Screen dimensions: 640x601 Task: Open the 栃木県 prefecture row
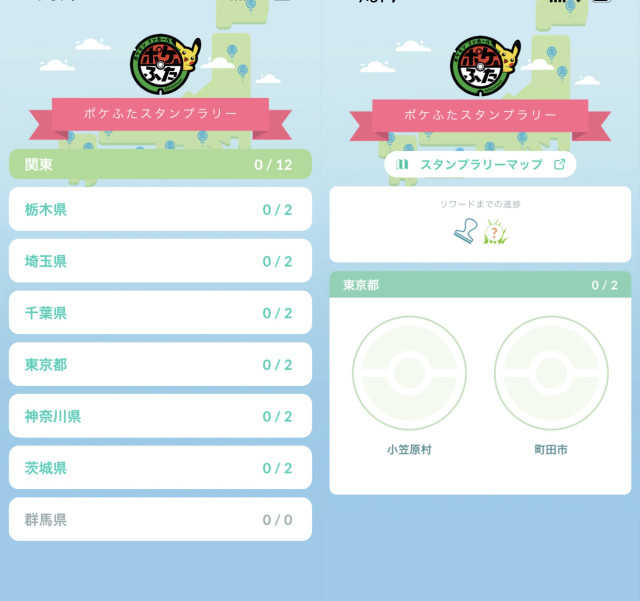160,210
